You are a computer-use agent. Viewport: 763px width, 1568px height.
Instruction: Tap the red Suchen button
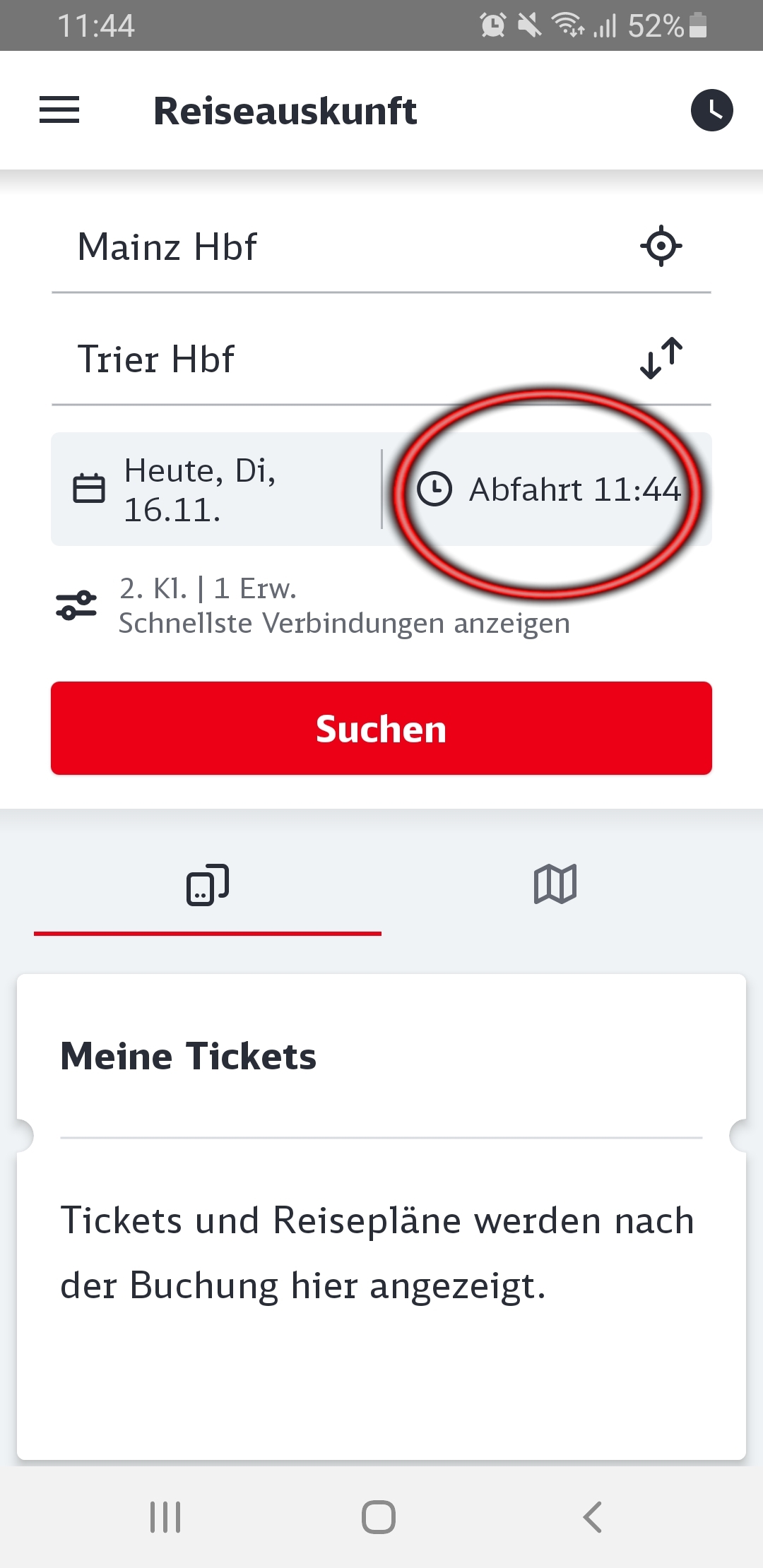click(381, 728)
